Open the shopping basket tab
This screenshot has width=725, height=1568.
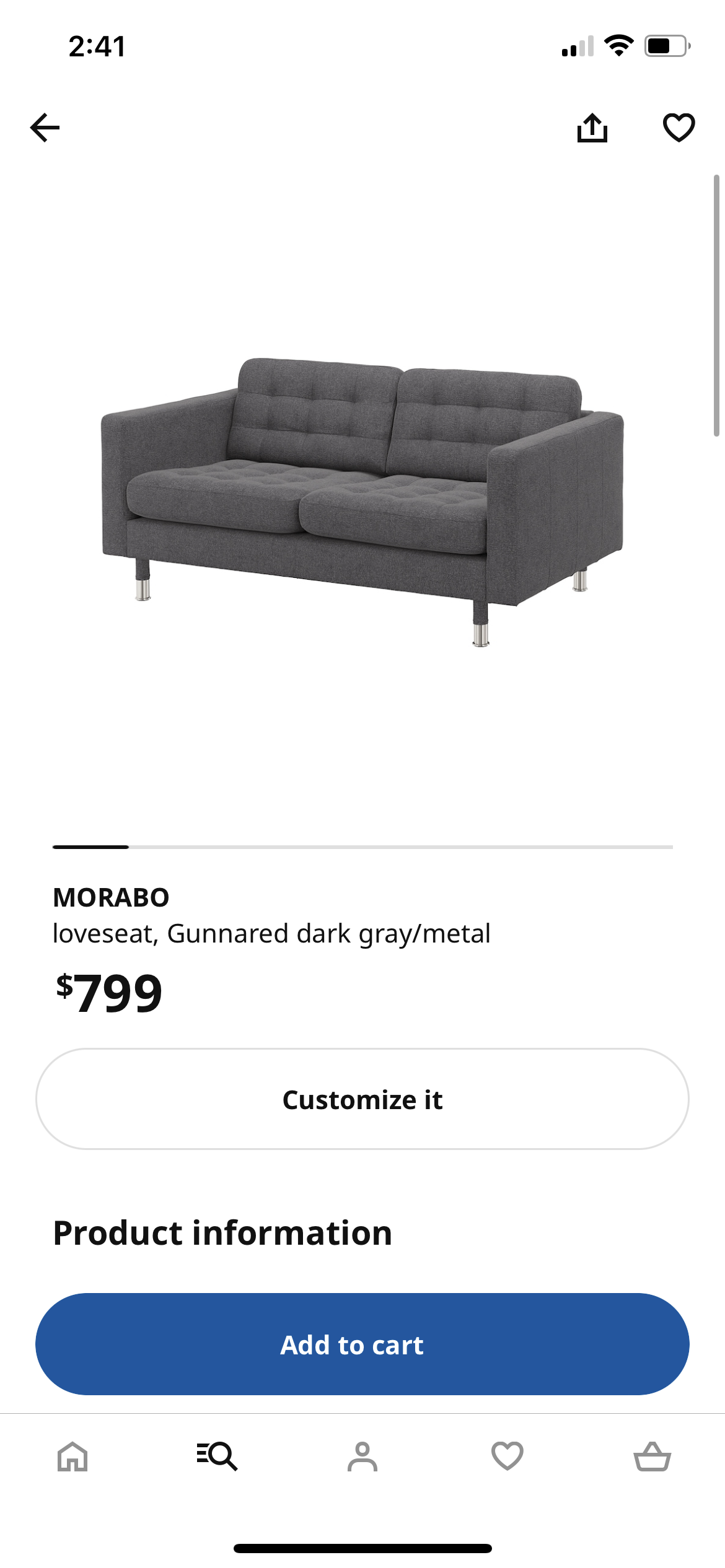pos(652,1456)
